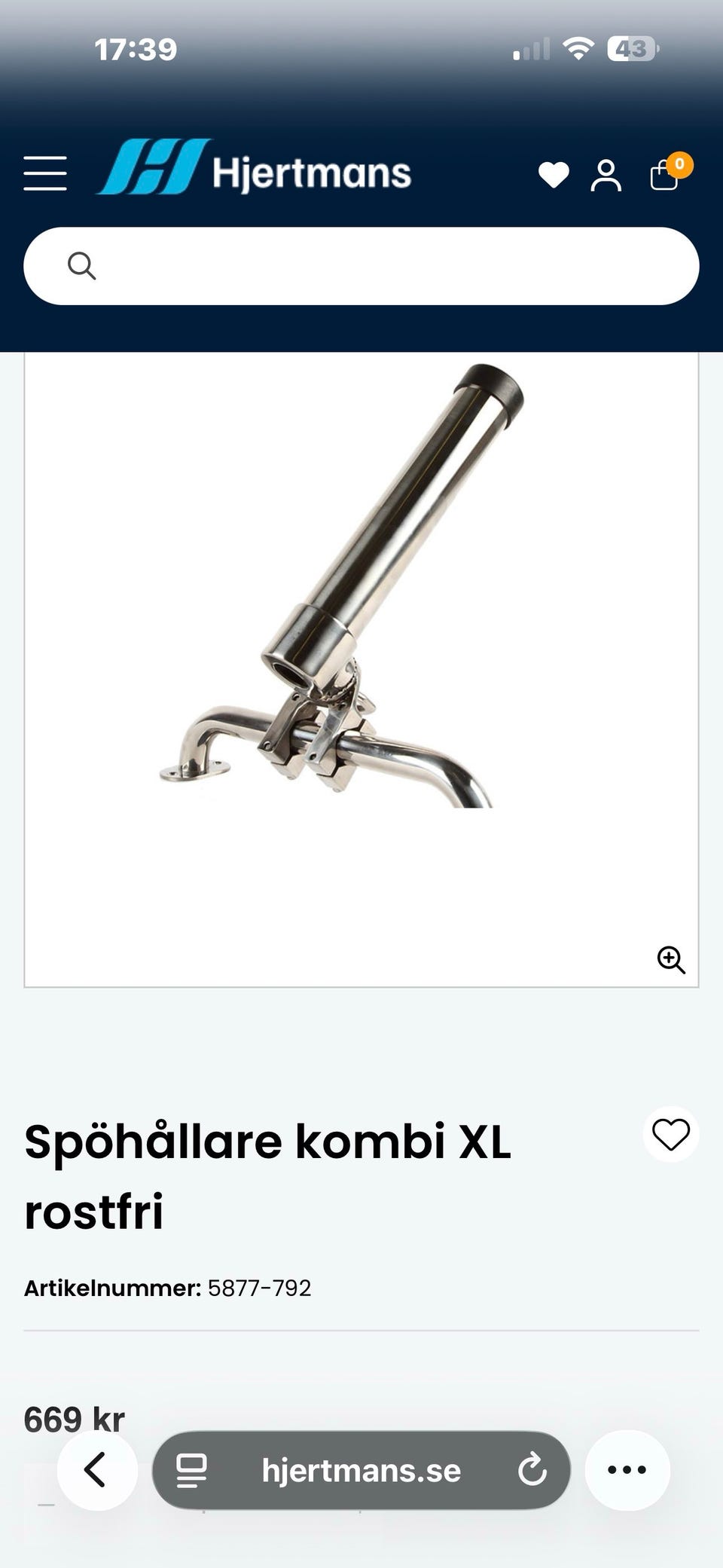The image size is (723, 1568).
Task: Open the page reader menu icon
Action: click(191, 1471)
